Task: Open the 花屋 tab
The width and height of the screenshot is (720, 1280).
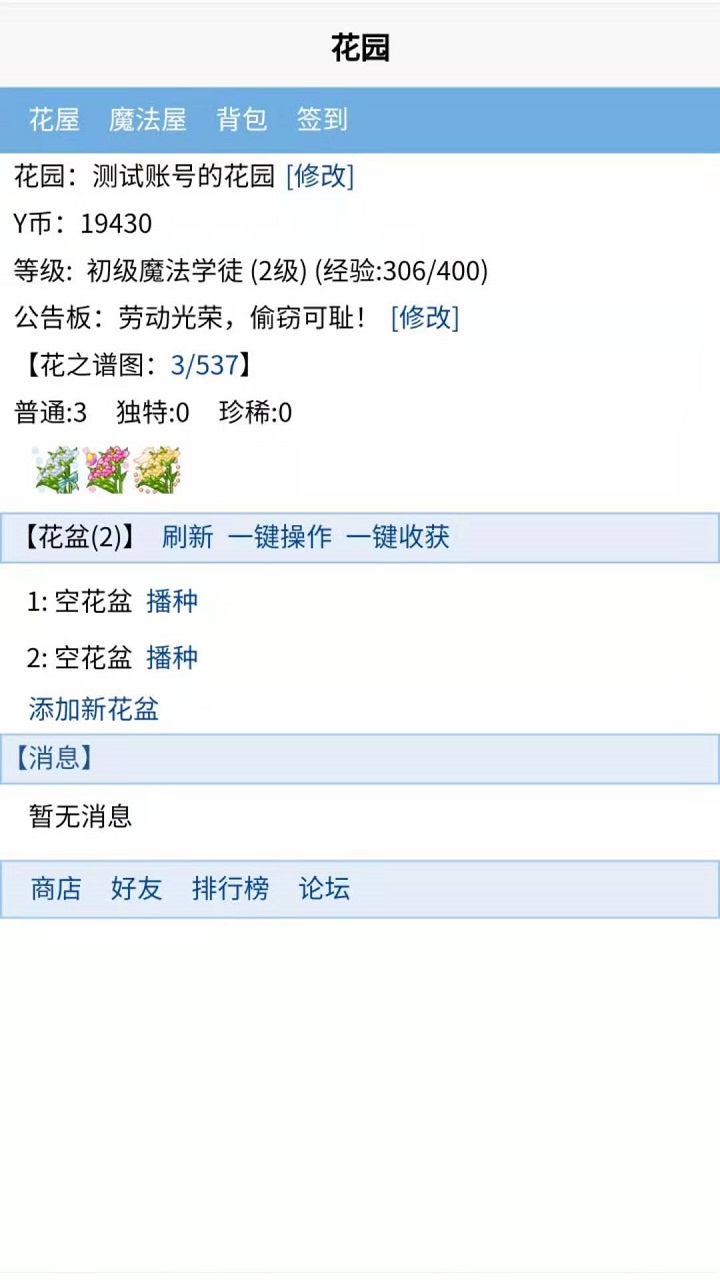Action: 54,119
